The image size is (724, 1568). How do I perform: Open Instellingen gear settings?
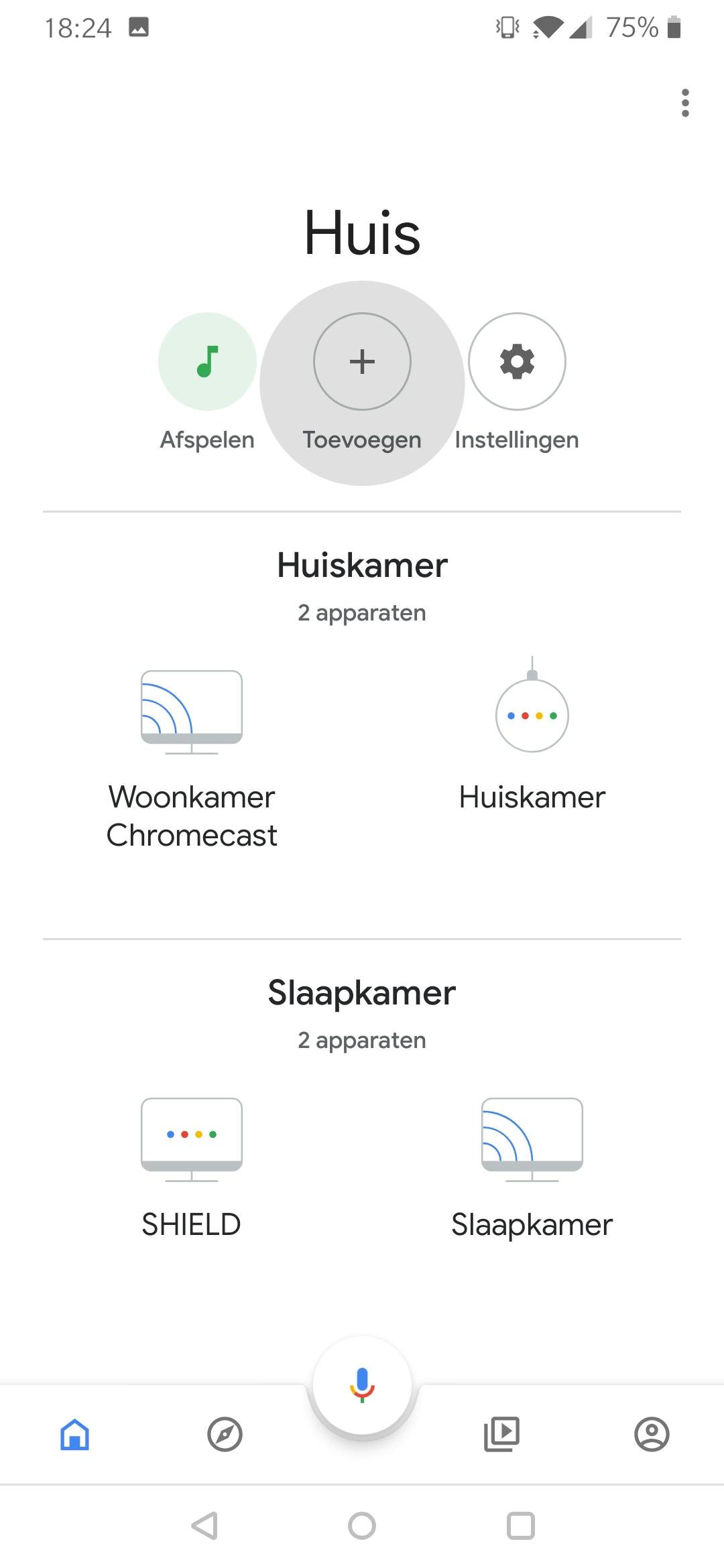coord(517,362)
